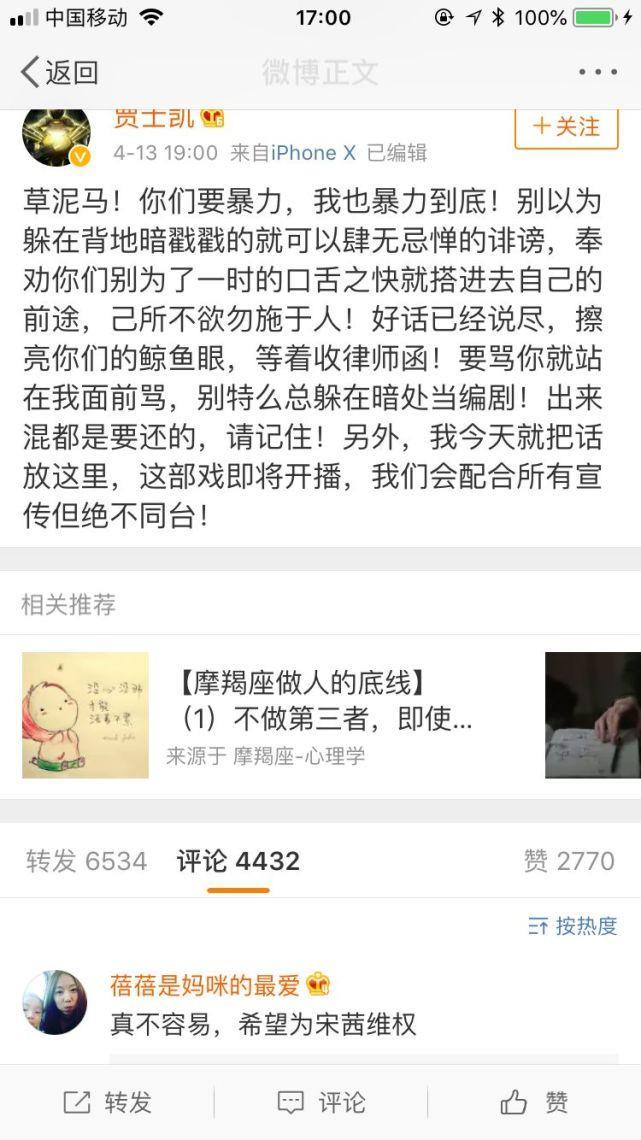Switch to the 赞 2770 tab
The image size is (641, 1140).
pyautogui.click(x=568, y=861)
